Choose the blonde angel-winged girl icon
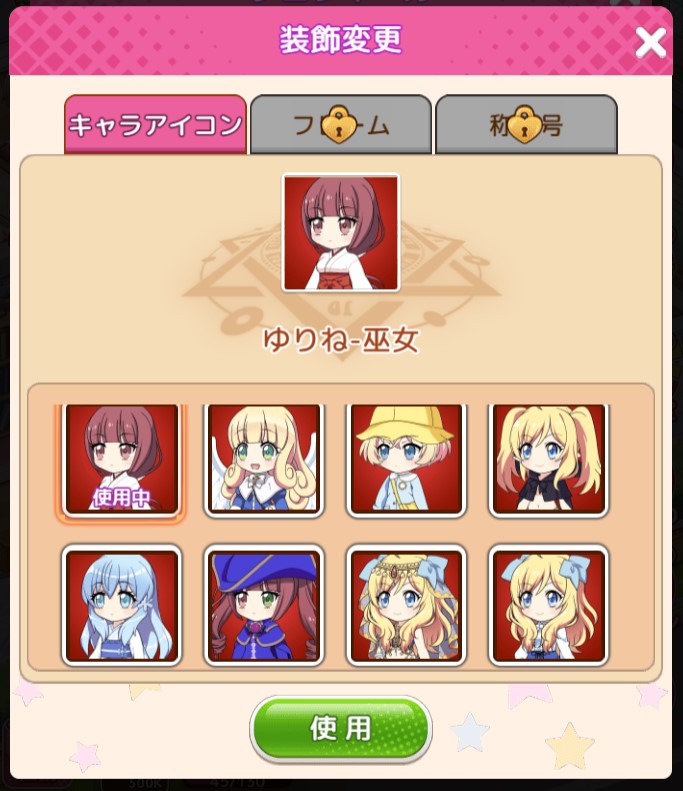Image resolution: width=683 pixels, height=791 pixels. coord(264,460)
